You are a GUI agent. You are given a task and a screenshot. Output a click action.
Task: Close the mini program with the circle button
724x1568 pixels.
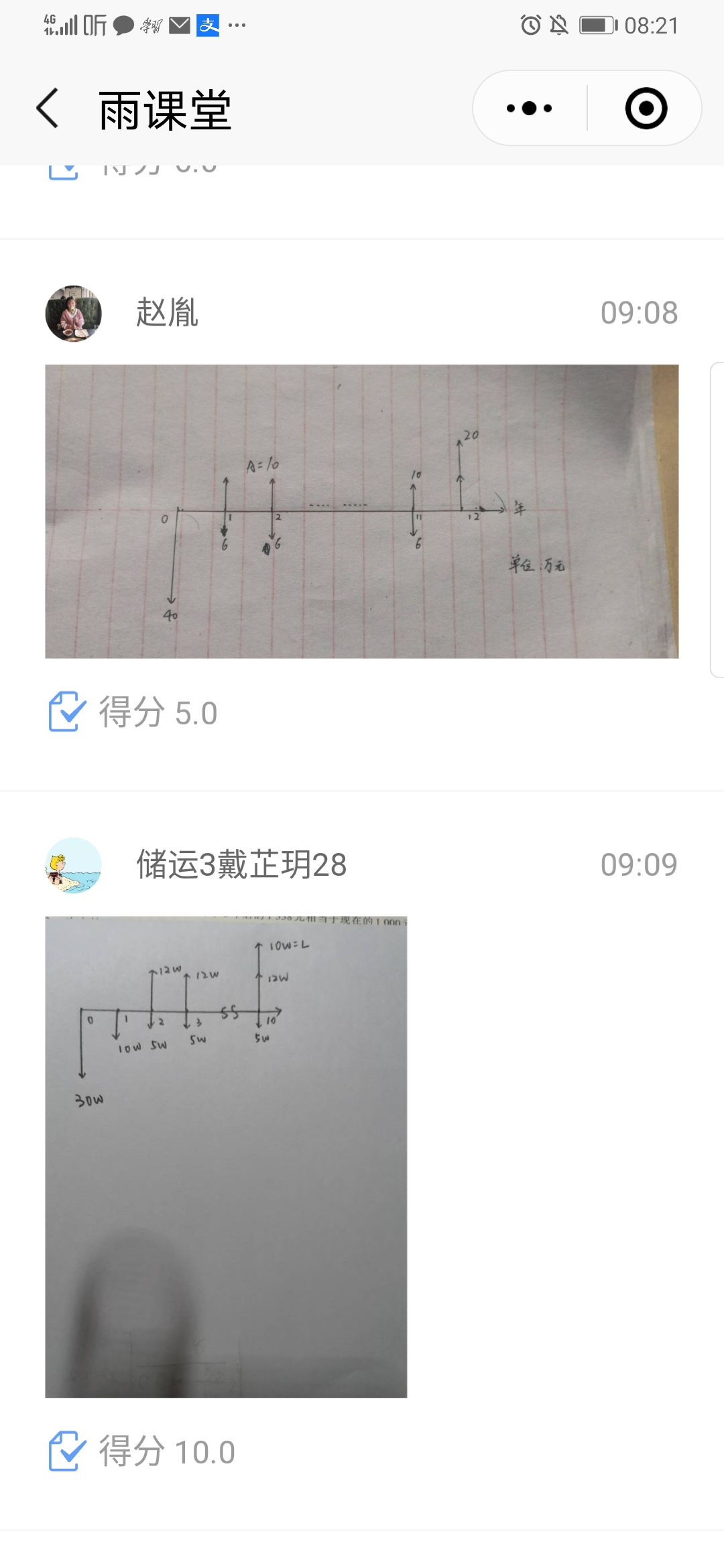646,109
